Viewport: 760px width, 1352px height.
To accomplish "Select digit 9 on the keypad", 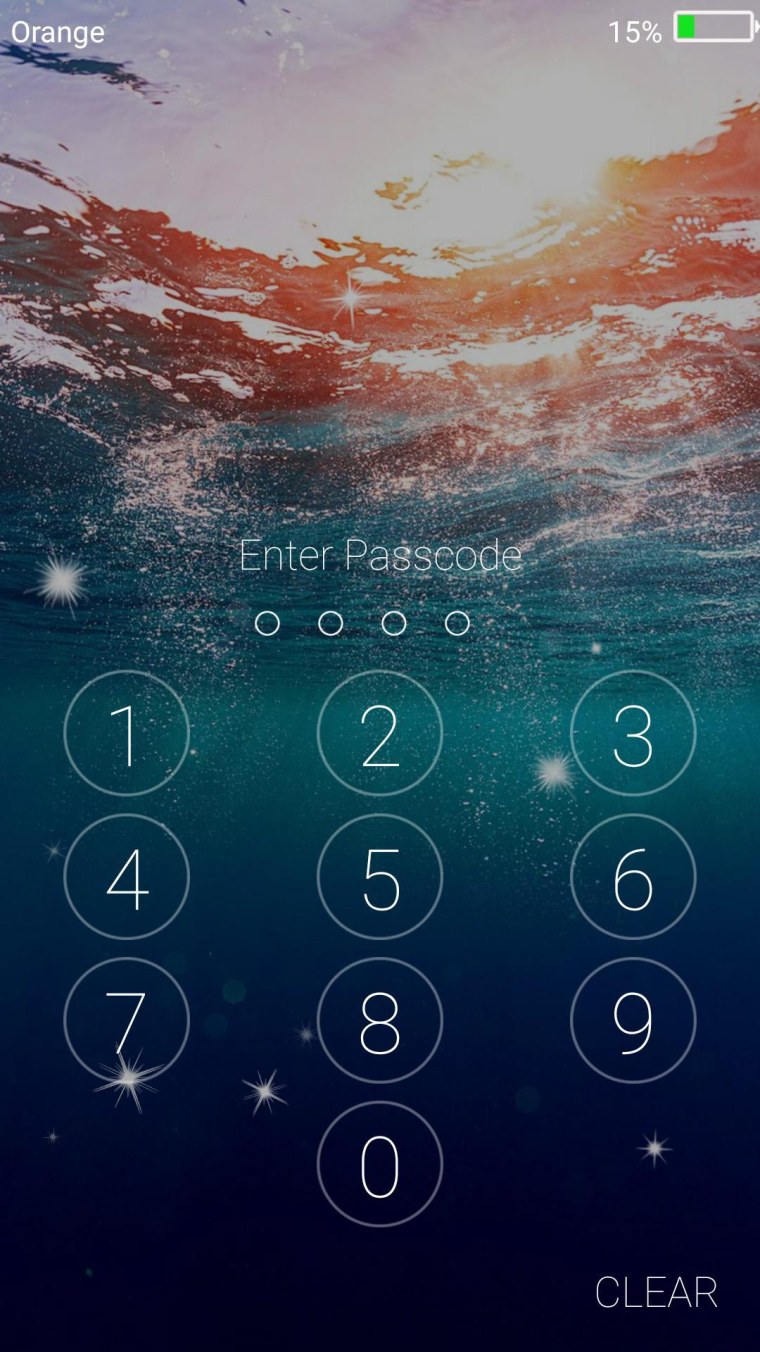I will pos(633,1021).
